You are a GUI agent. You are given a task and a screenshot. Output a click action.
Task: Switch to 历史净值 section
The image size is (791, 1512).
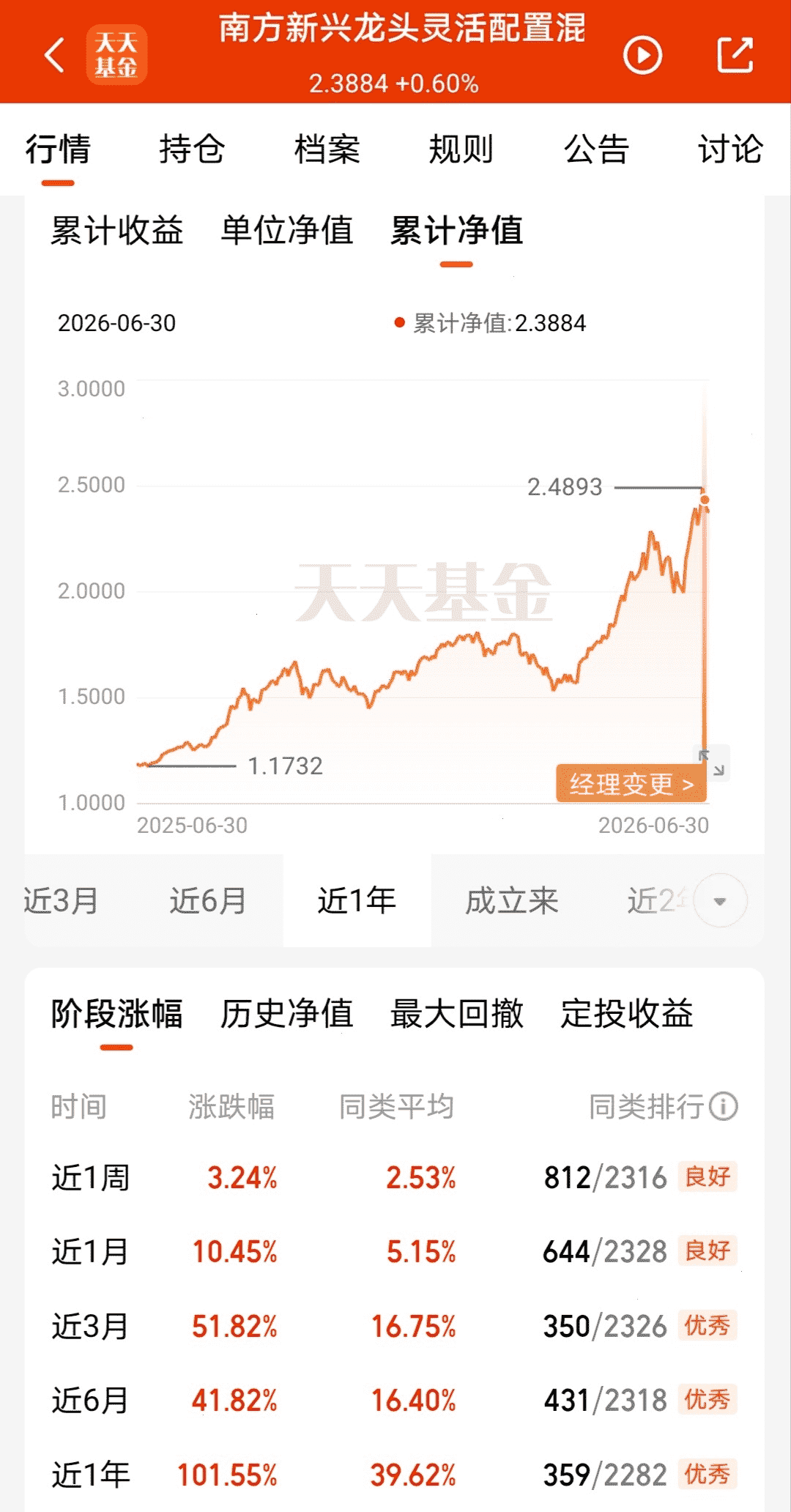[x=287, y=1014]
